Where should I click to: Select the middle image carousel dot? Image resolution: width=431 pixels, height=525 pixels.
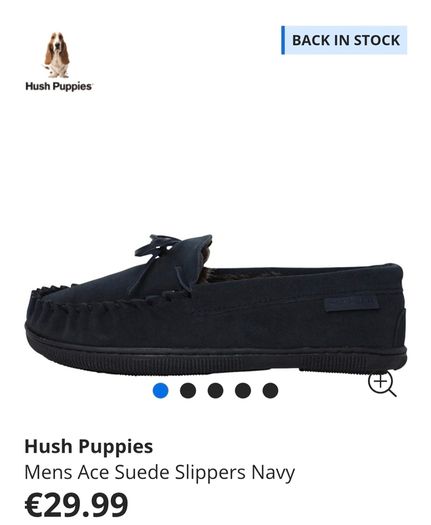[x=215, y=390]
